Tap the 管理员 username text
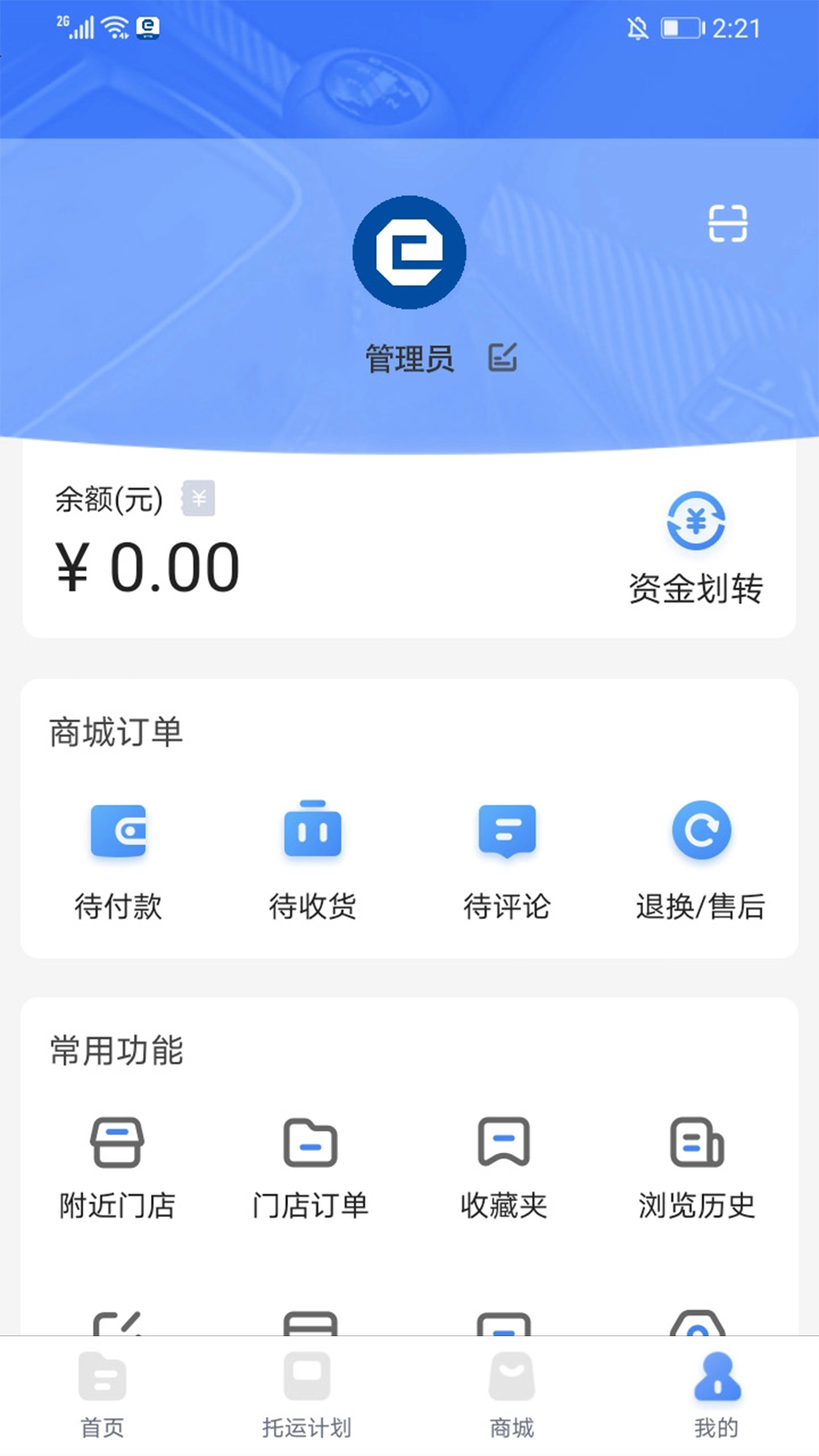819x1456 pixels. click(x=409, y=356)
